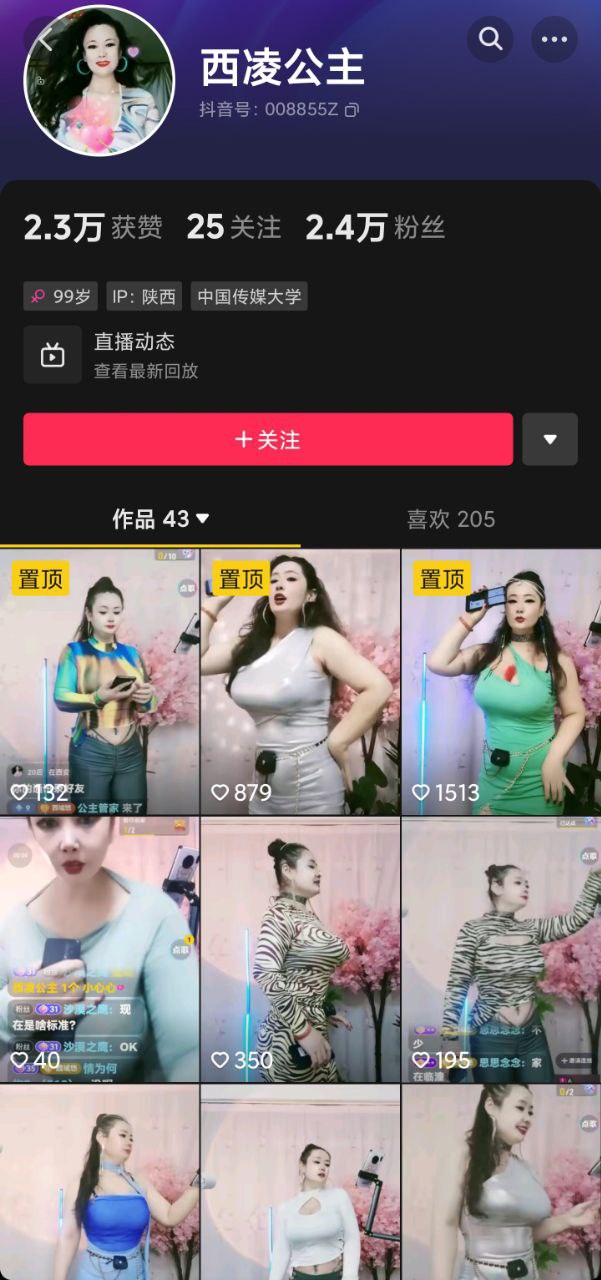
Task: Switch to the 作品 43 tab
Action: tap(160, 519)
